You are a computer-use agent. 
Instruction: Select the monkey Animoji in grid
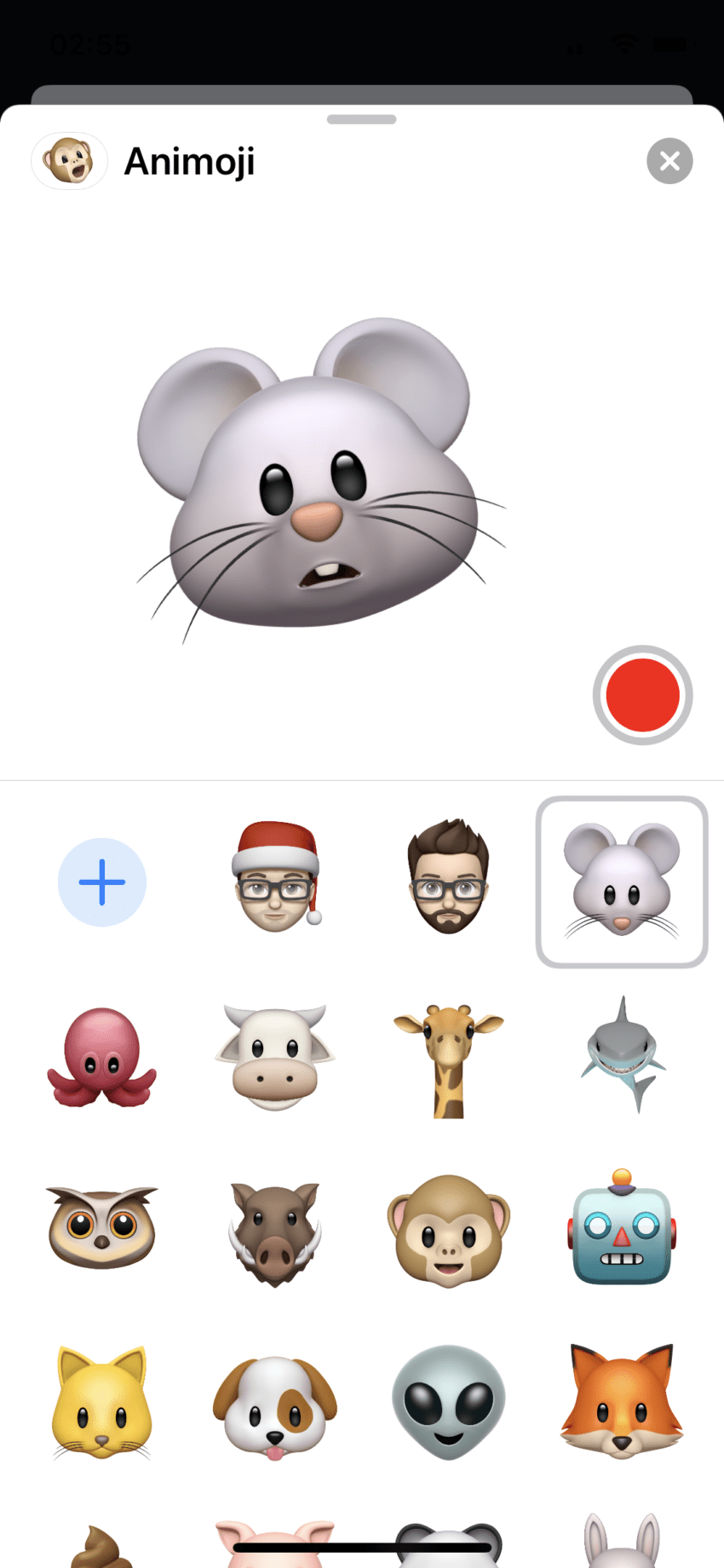[448, 1231]
